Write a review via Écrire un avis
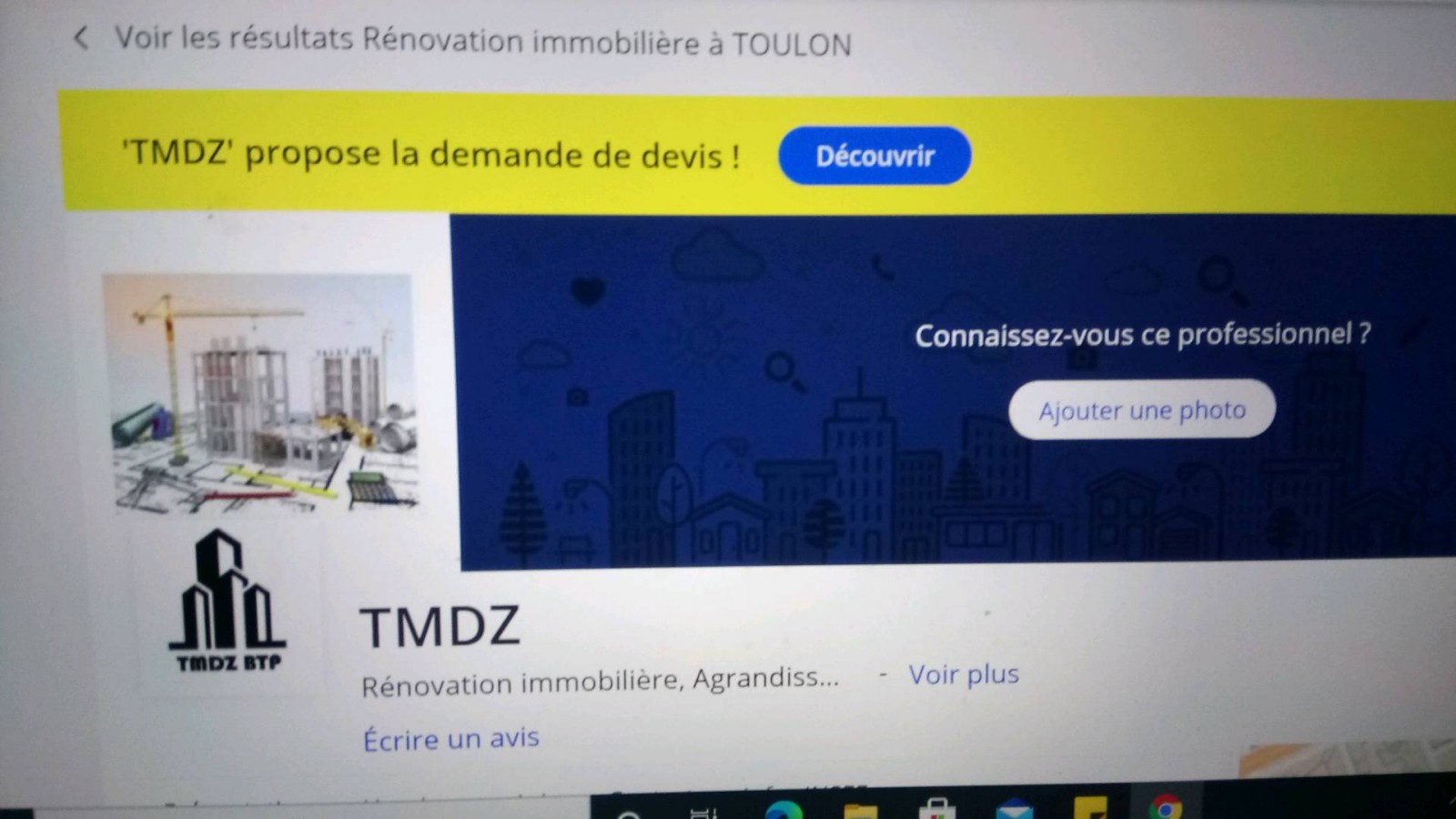This screenshot has width=1456, height=819. (451, 739)
